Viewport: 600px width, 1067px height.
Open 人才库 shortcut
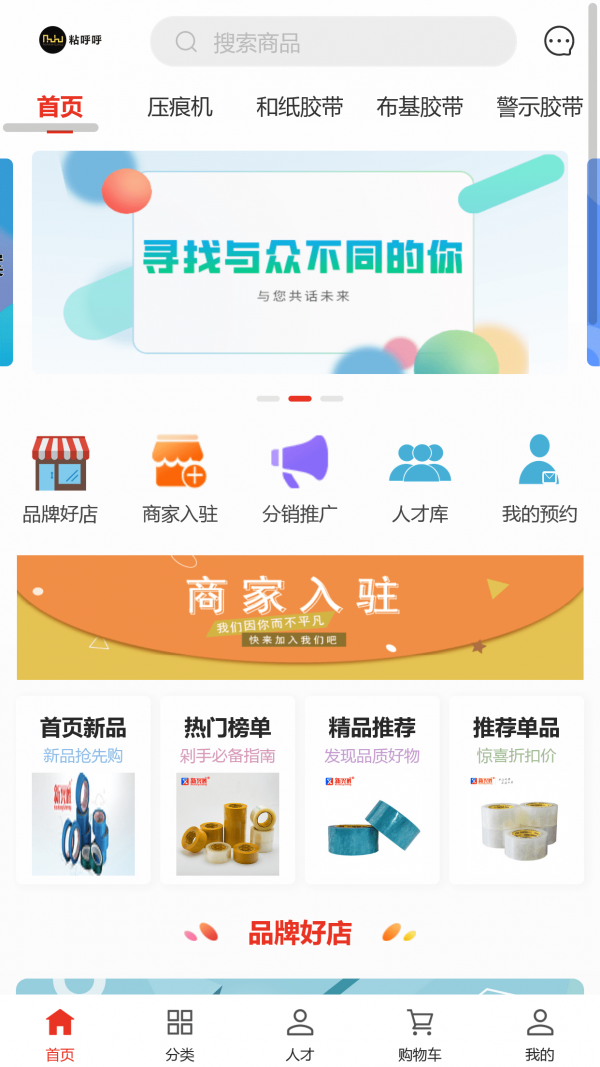click(420, 479)
